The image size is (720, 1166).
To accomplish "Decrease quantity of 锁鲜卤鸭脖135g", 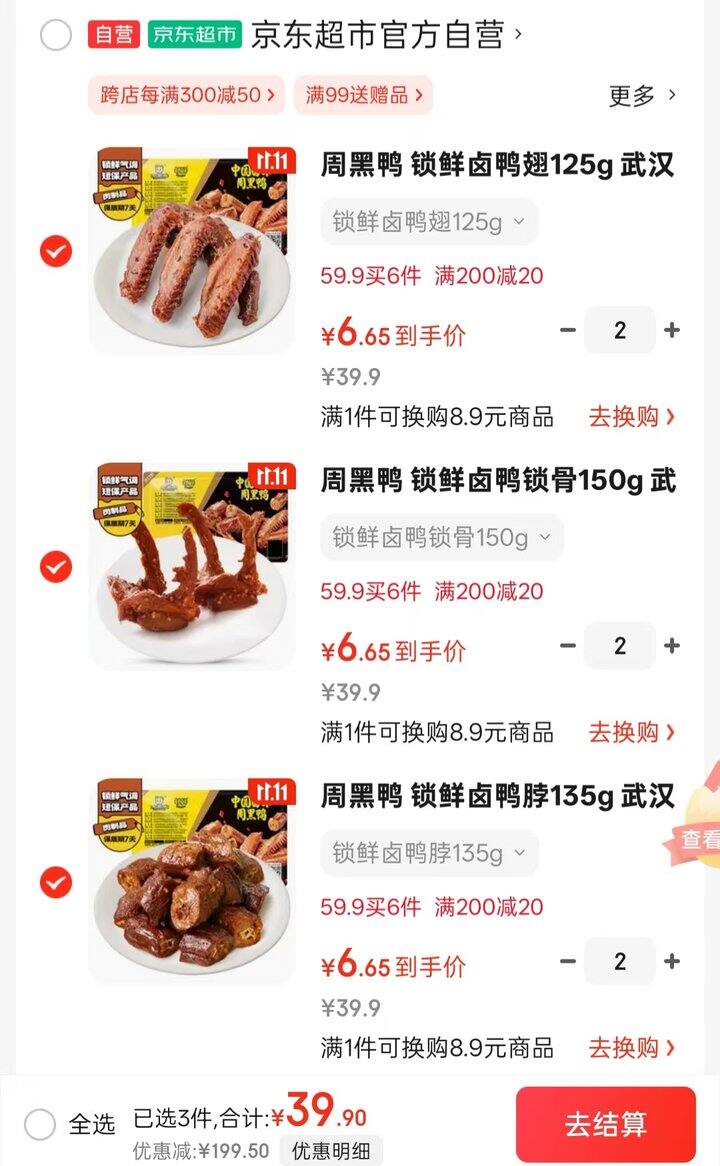I will point(568,962).
